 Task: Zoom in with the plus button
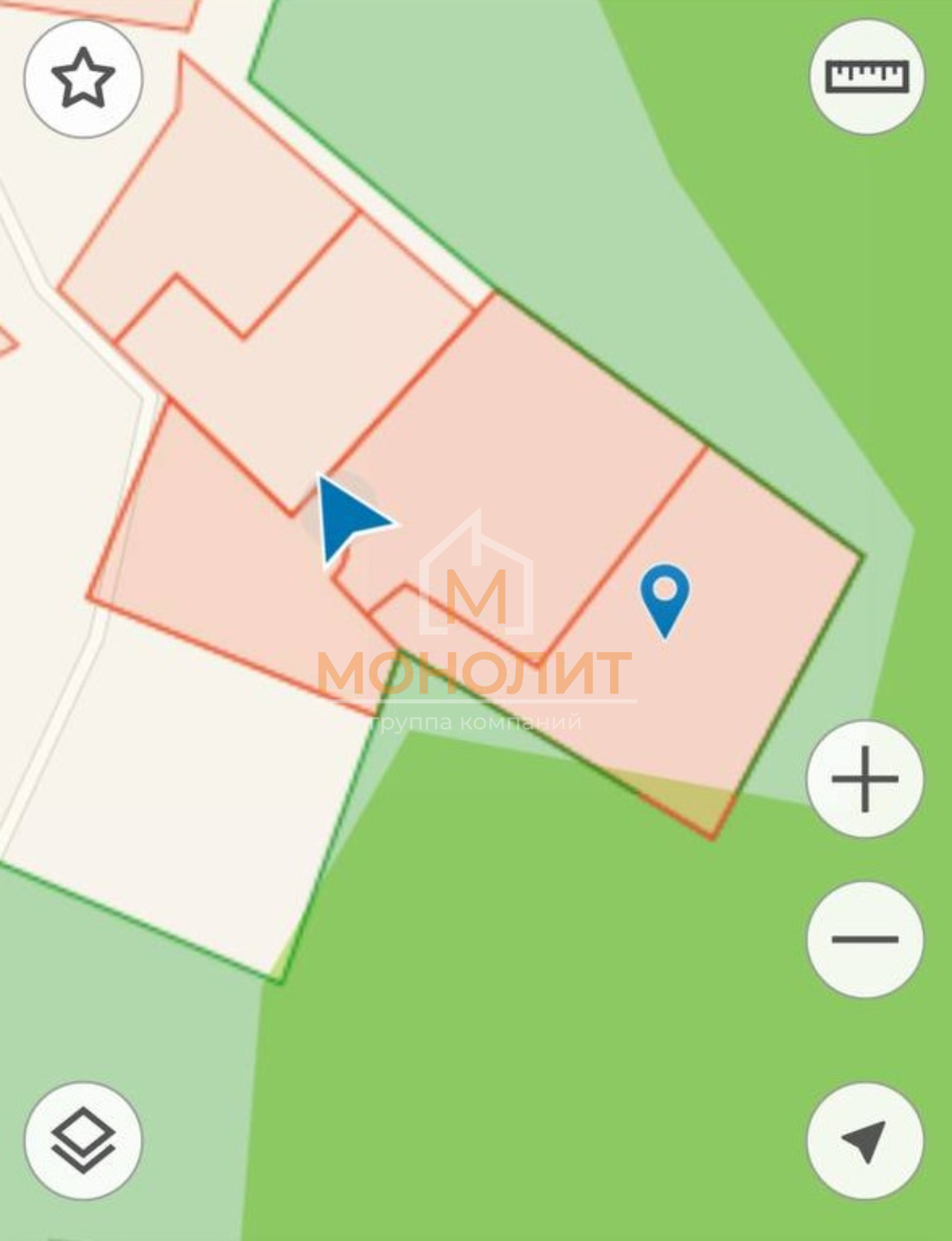pos(865,779)
